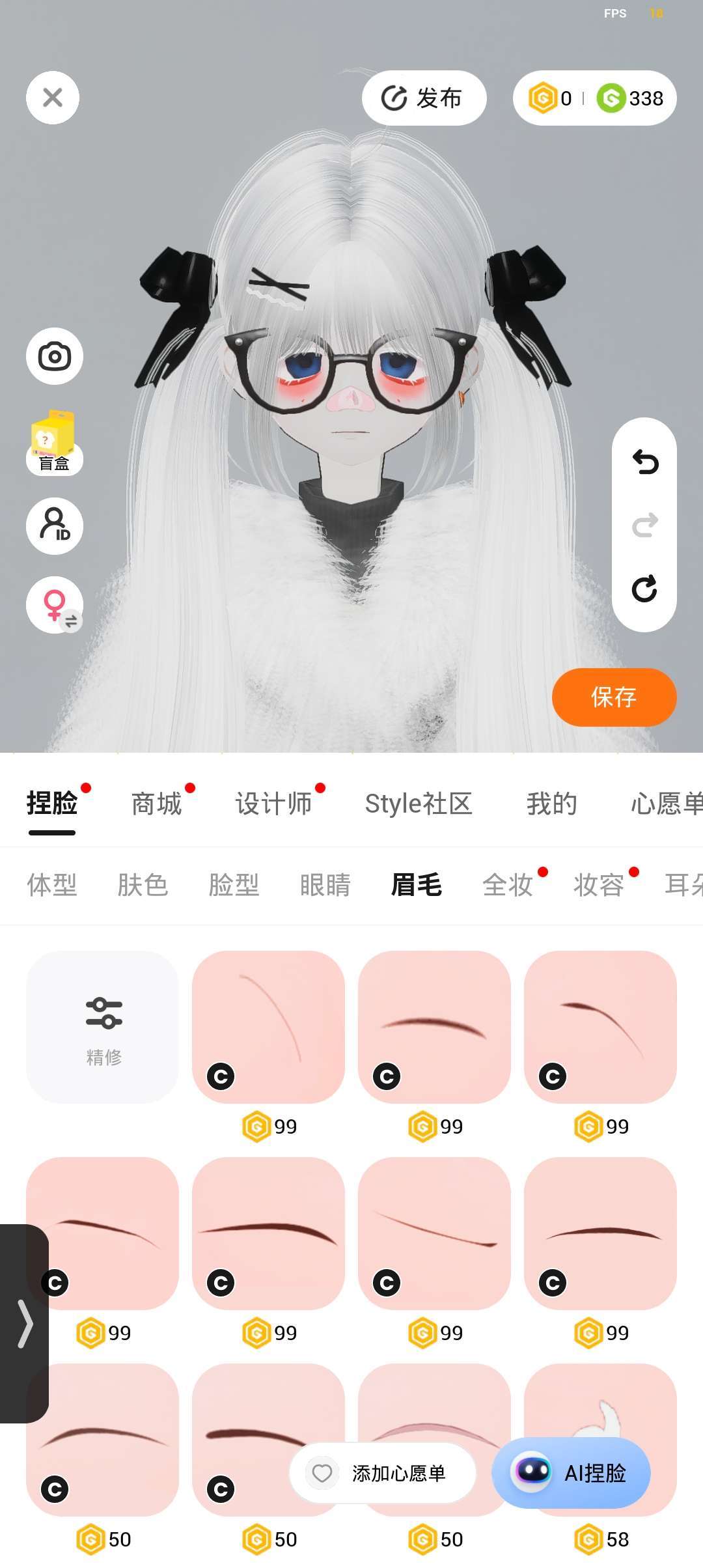Viewport: 703px width, 1568px height.
Task: Add to wishlist via 添加心愿单
Action: pos(383,1473)
